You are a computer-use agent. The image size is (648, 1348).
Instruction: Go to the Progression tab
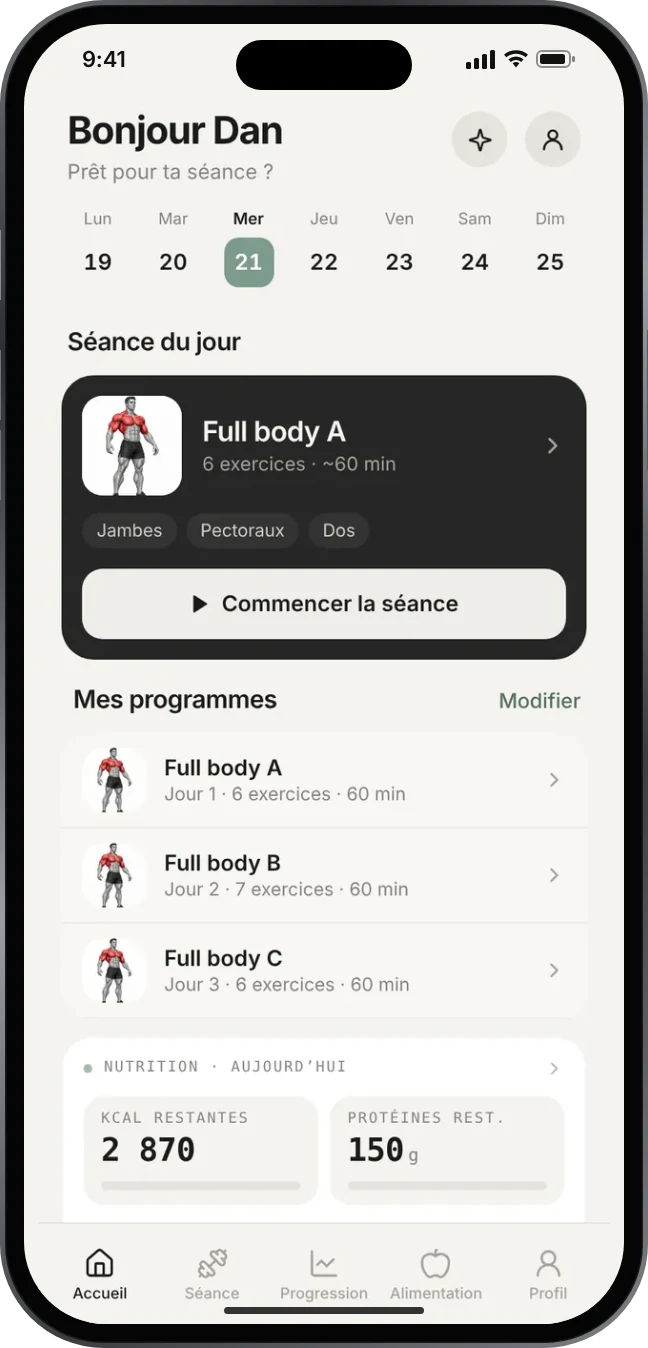(324, 1273)
